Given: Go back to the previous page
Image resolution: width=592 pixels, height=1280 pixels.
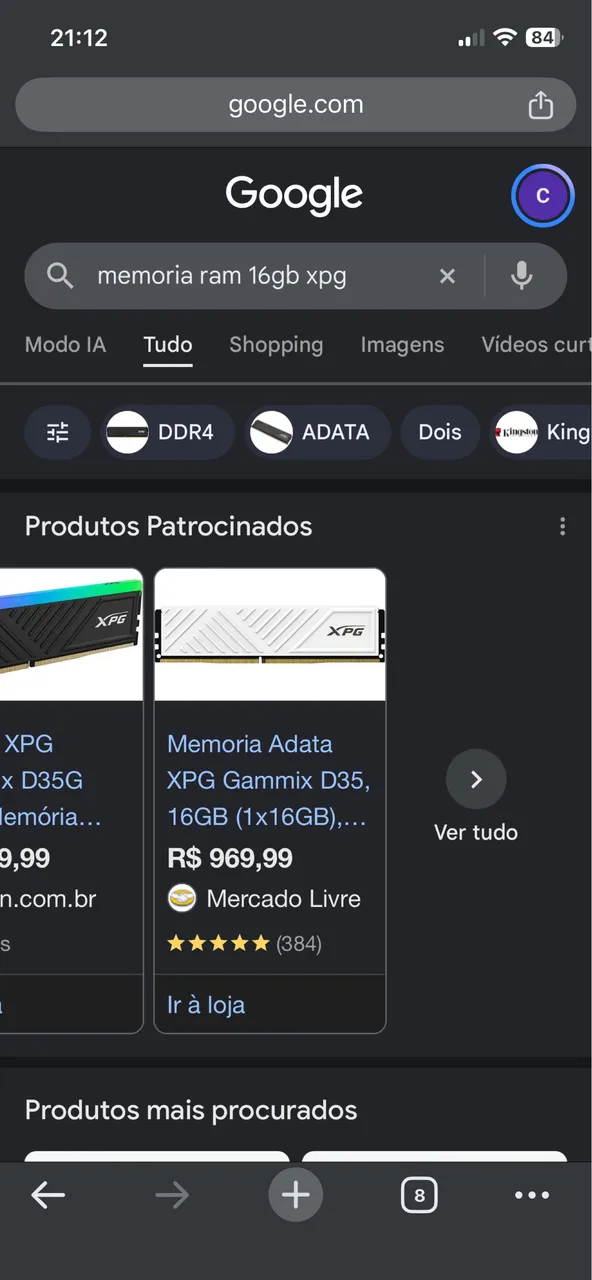Looking at the screenshot, I should pos(48,1195).
